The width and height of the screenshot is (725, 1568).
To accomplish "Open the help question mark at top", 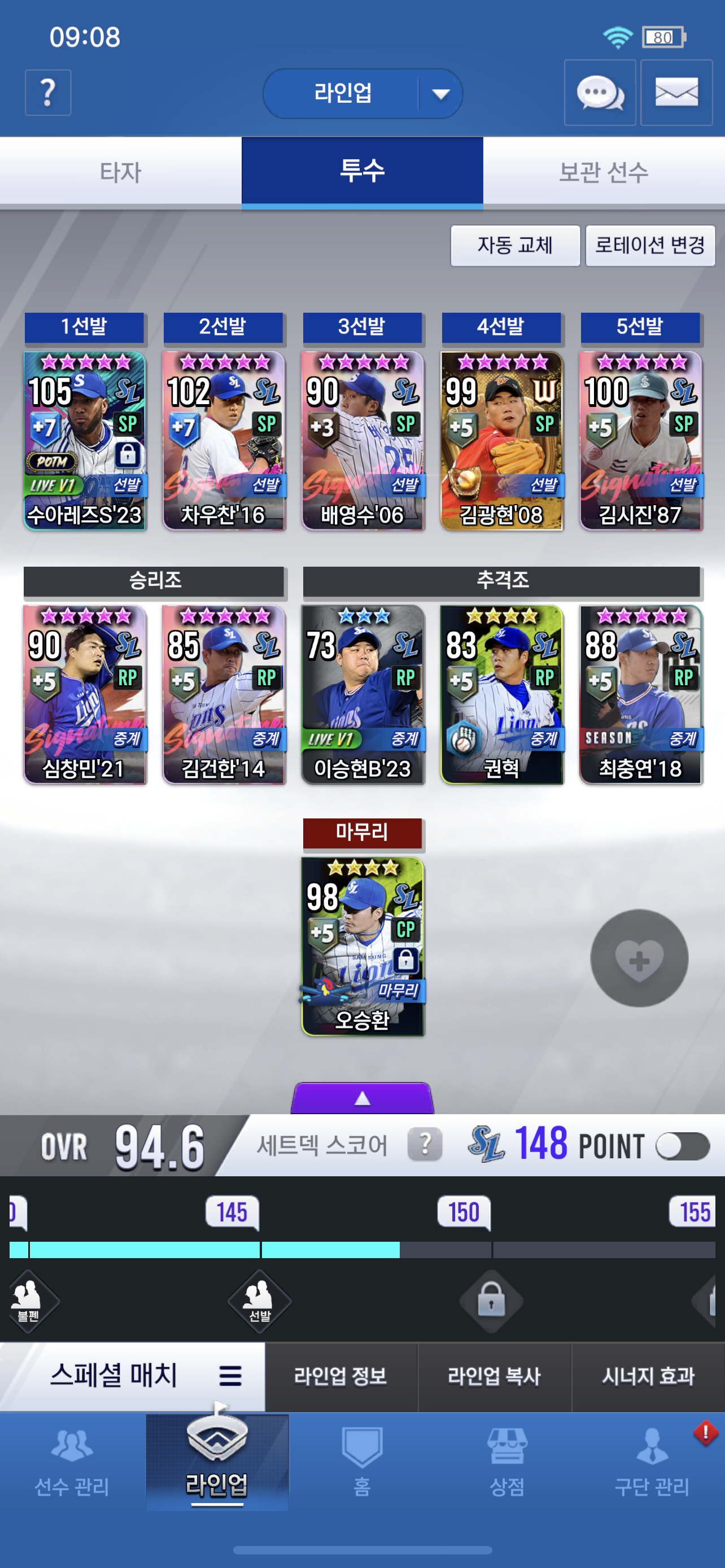I will coord(47,93).
